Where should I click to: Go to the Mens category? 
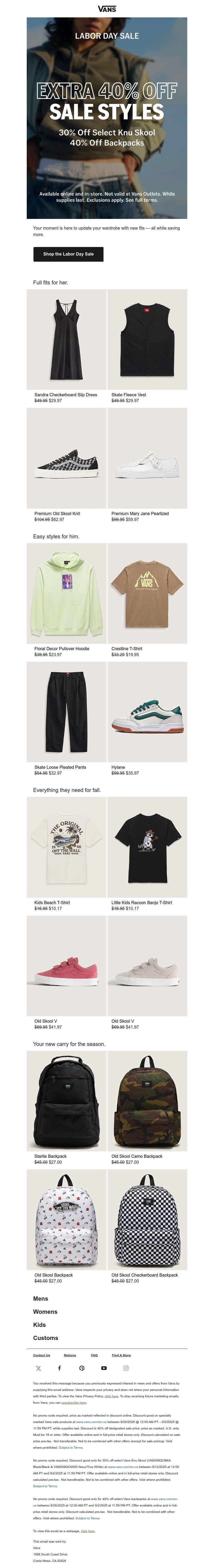click(40, 1298)
